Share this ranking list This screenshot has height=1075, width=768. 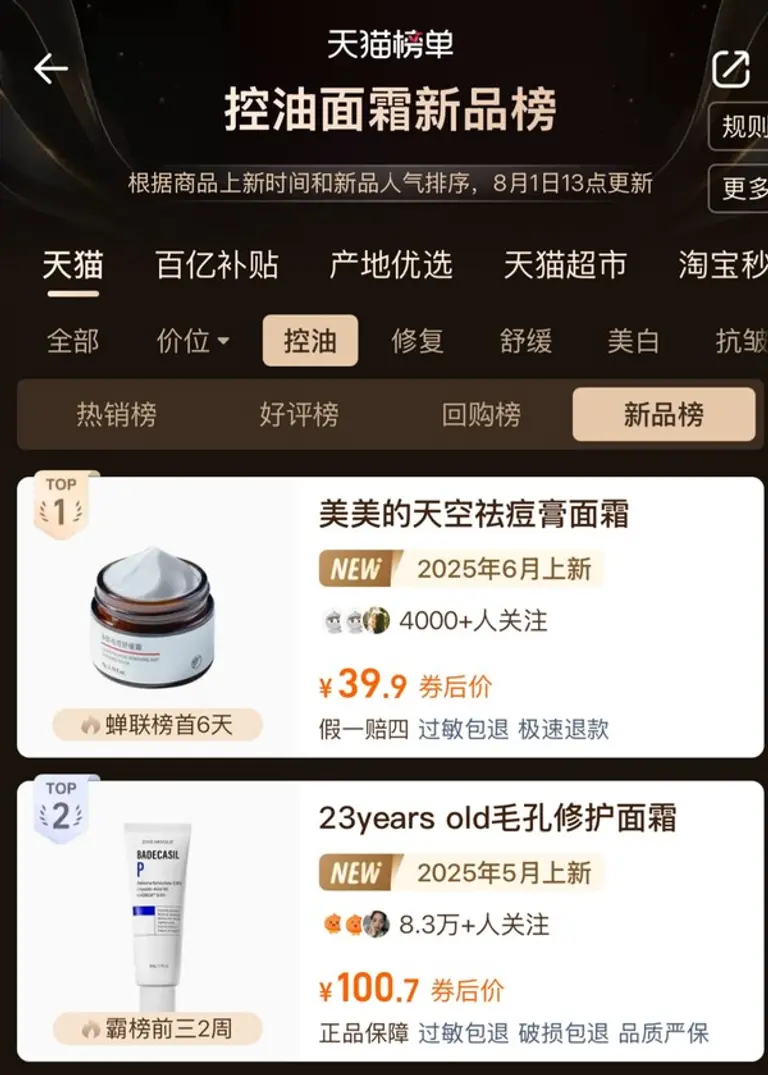(730, 68)
